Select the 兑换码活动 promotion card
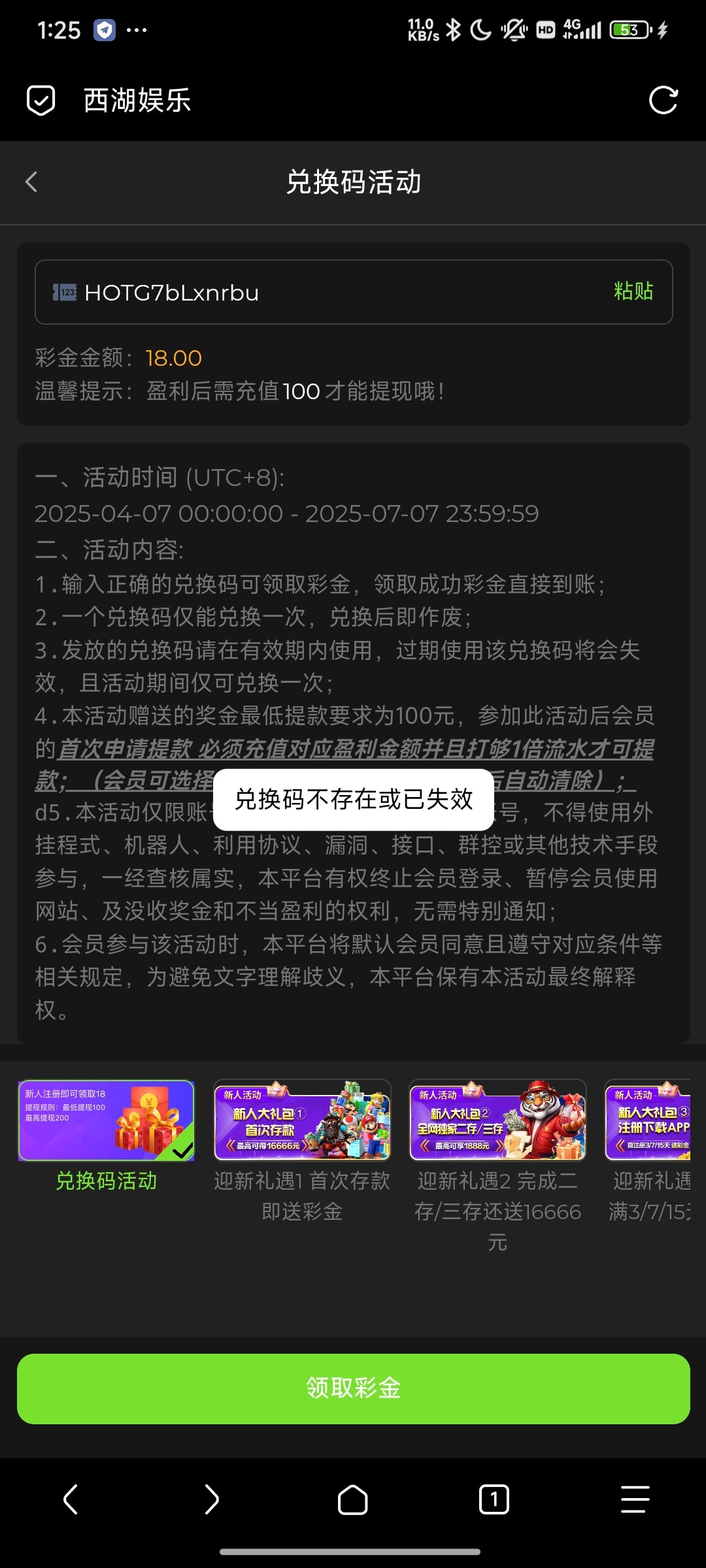706x1568 pixels. coord(106,1121)
